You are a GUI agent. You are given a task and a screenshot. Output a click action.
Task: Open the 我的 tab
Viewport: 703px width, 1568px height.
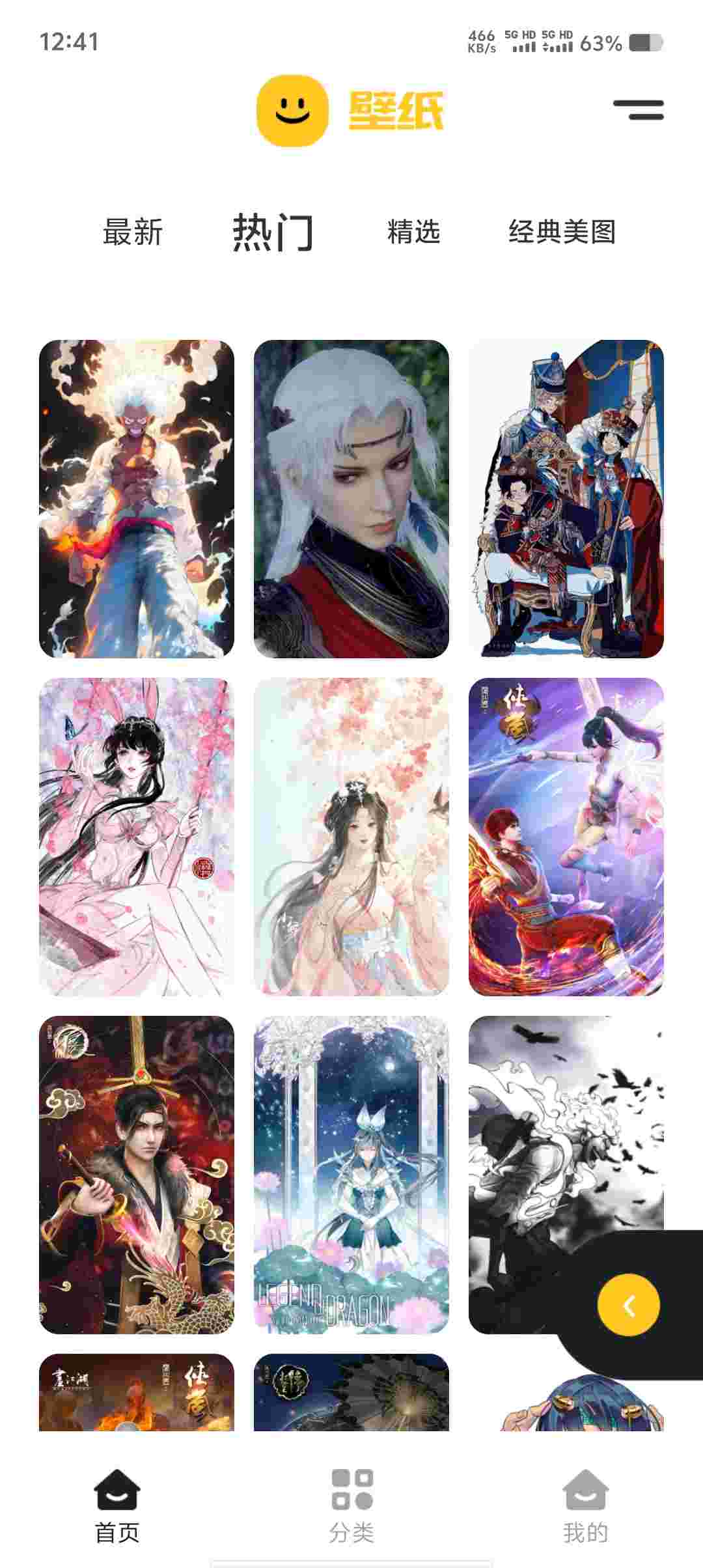585,1505
